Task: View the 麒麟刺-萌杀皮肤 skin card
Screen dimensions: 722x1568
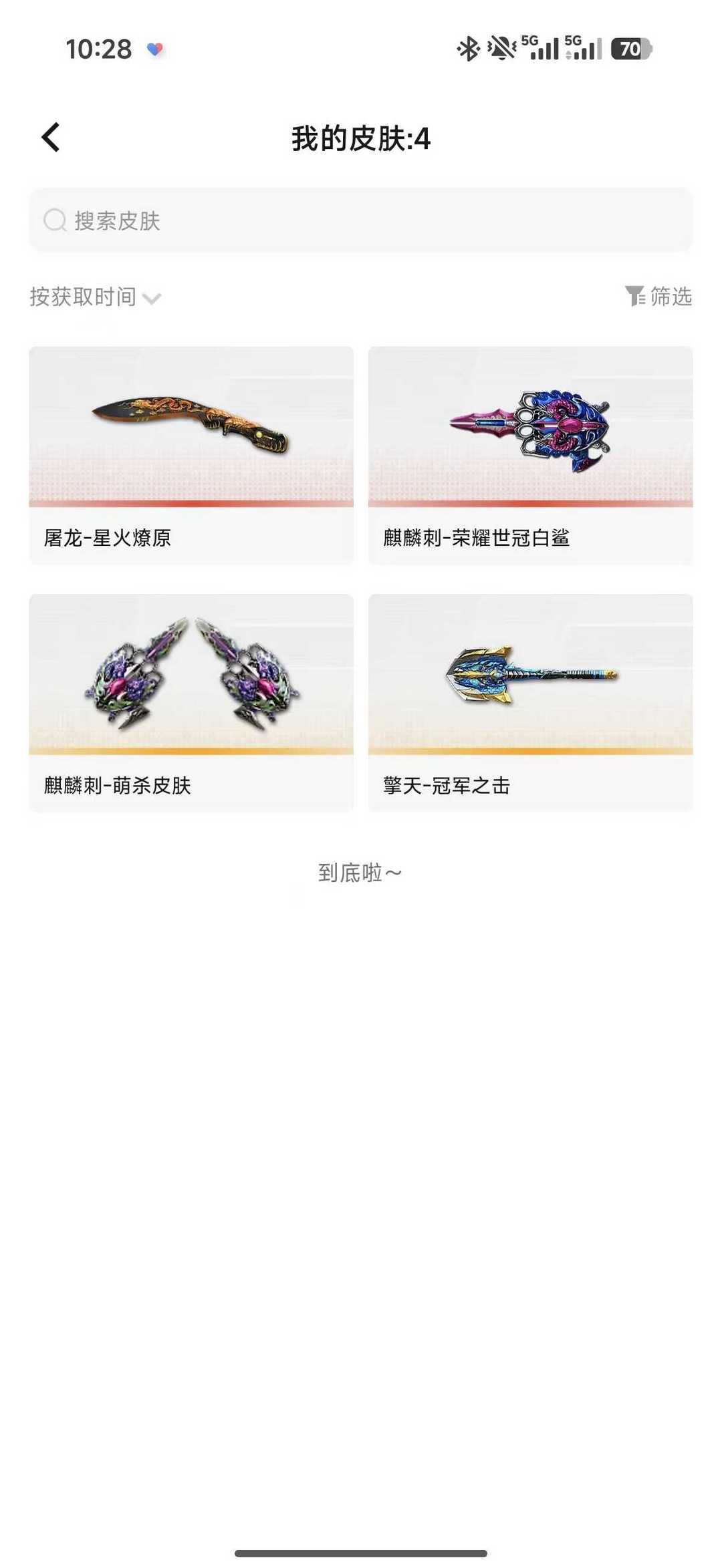Action: 191,702
